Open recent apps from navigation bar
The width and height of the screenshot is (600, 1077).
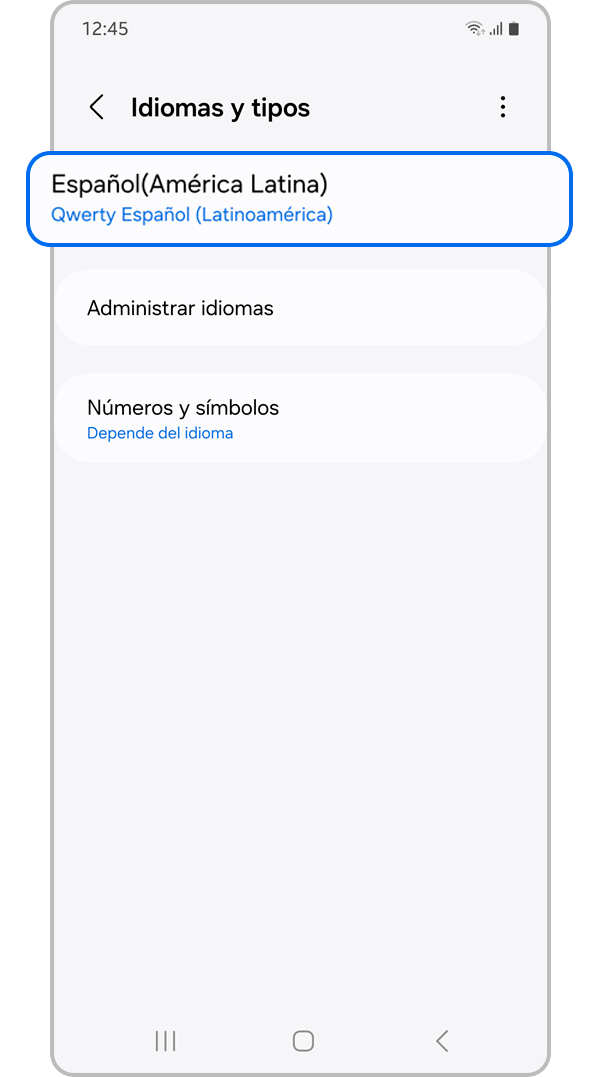[x=166, y=1041]
